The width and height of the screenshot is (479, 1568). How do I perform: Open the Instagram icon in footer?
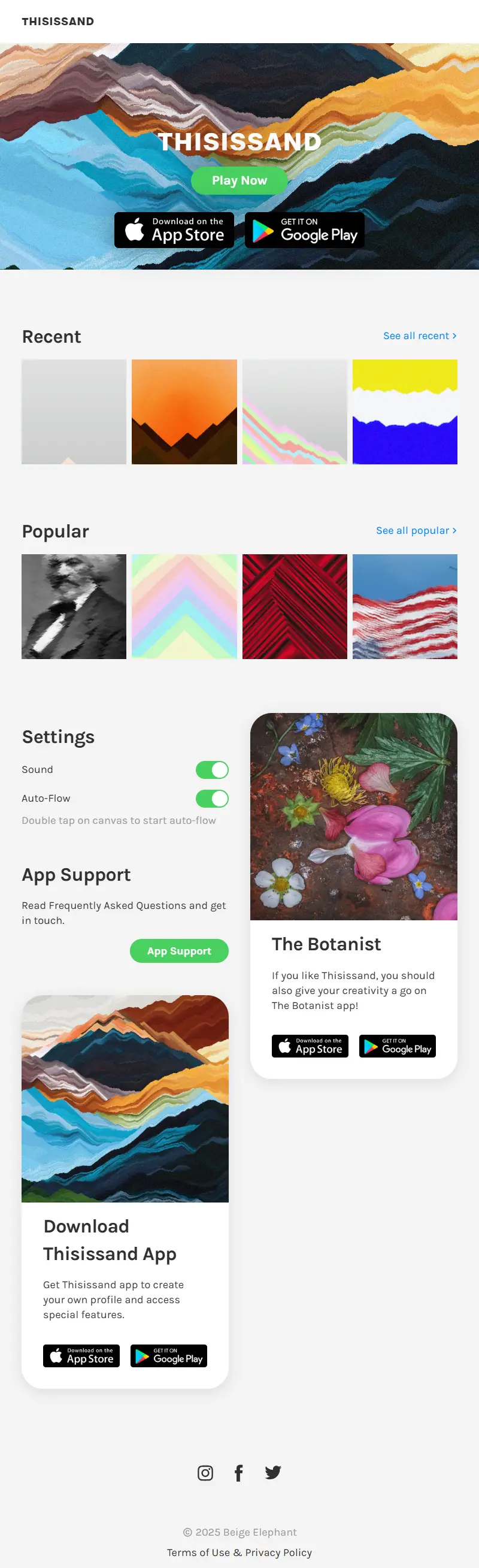(x=205, y=1473)
